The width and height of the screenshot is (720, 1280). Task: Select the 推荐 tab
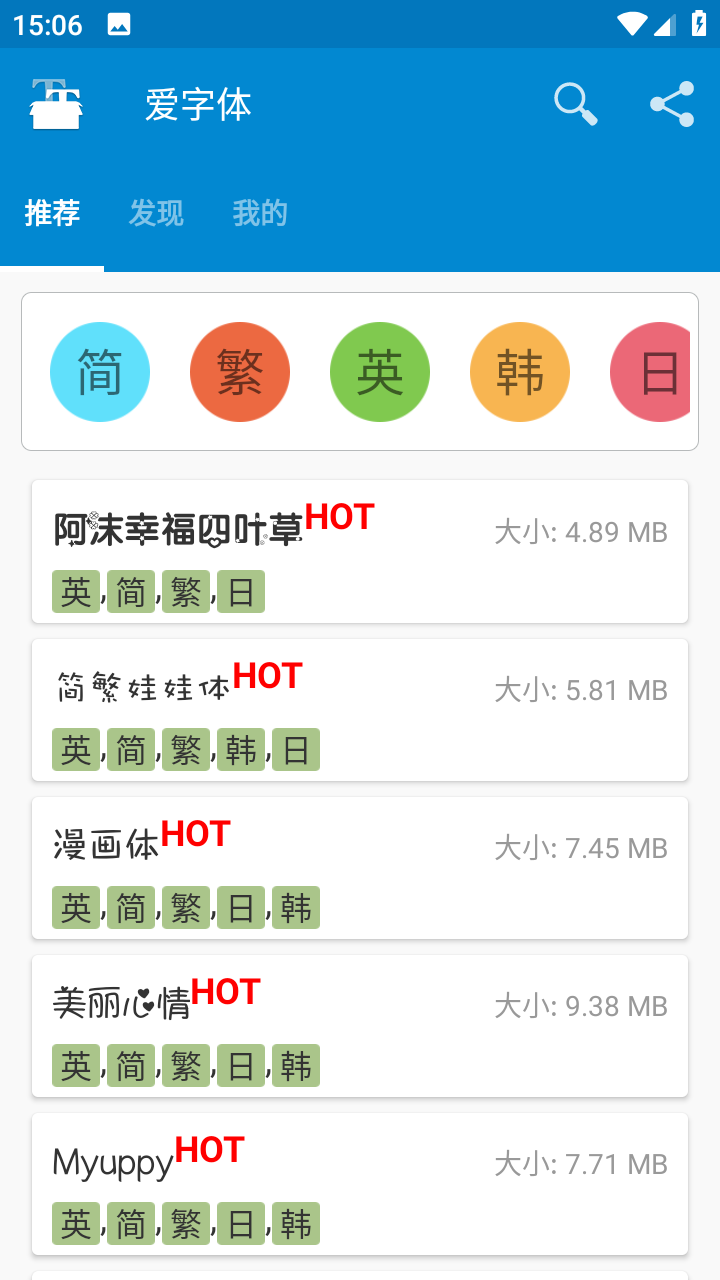pos(52,213)
